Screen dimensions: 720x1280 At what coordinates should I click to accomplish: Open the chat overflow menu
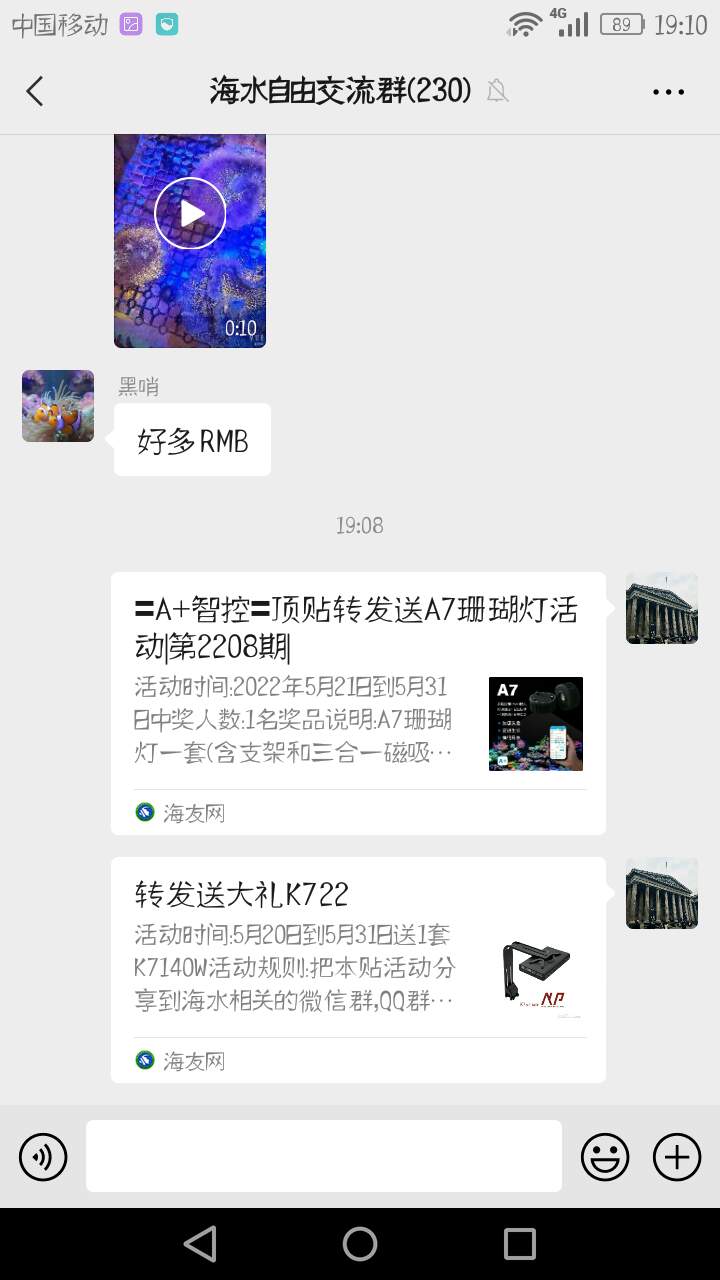(668, 92)
